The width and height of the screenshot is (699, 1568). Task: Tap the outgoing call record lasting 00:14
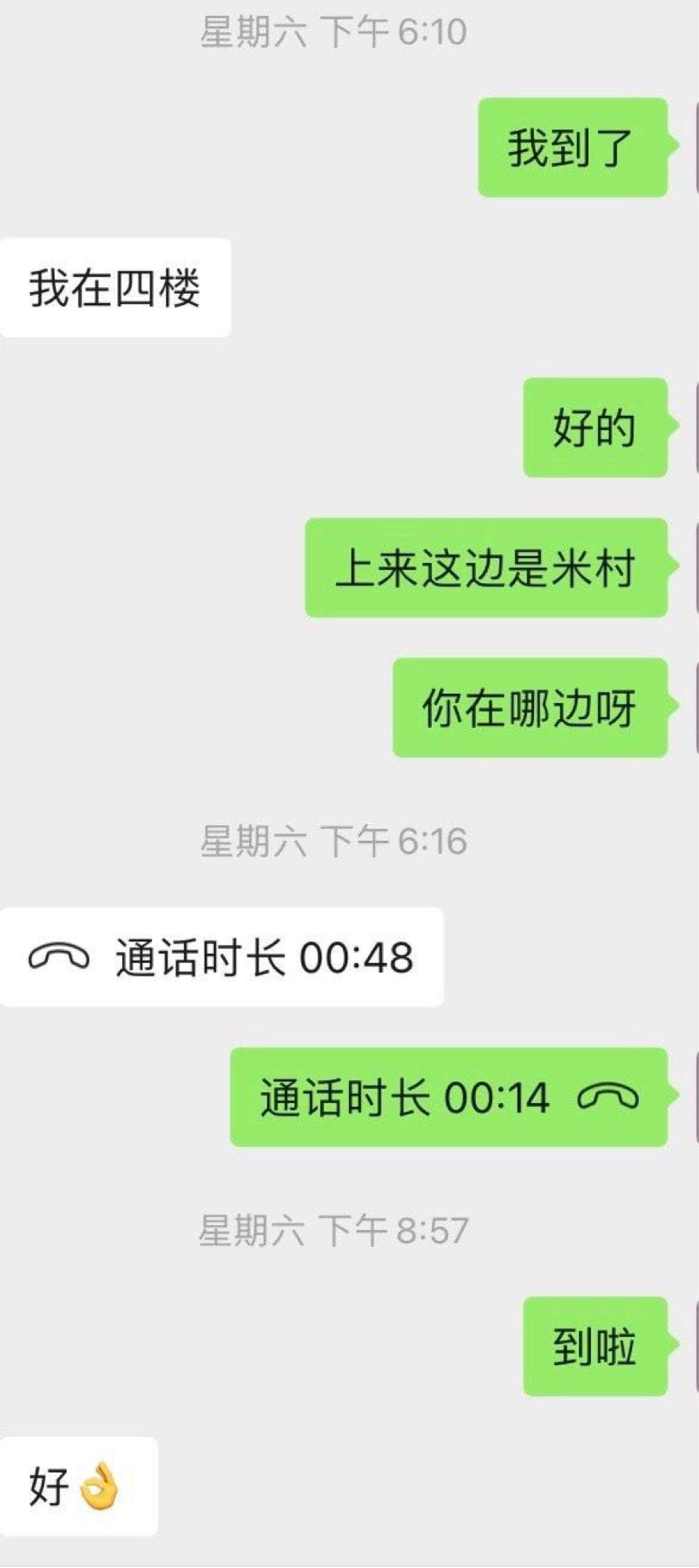(x=449, y=1098)
